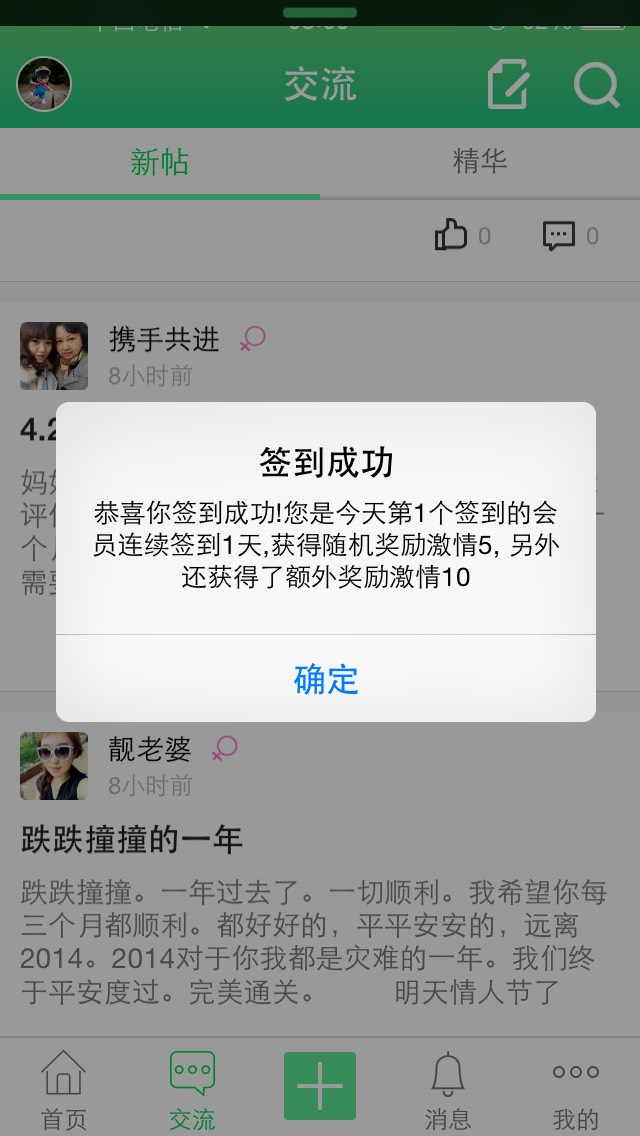
Task: Go to the 首页 tab
Action: 64,1090
